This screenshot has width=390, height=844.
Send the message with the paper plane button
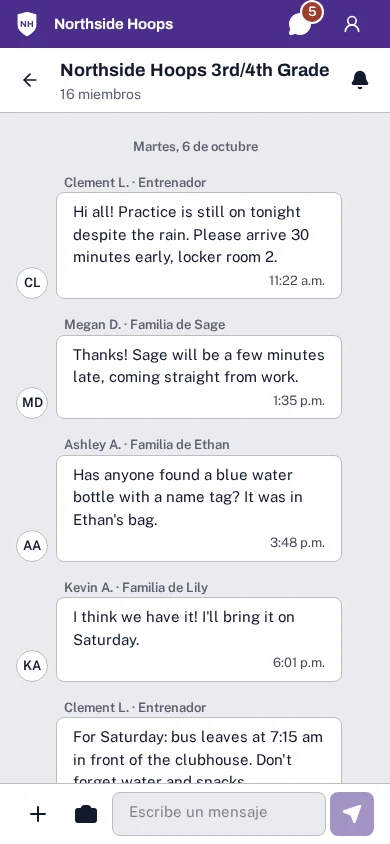coord(352,813)
